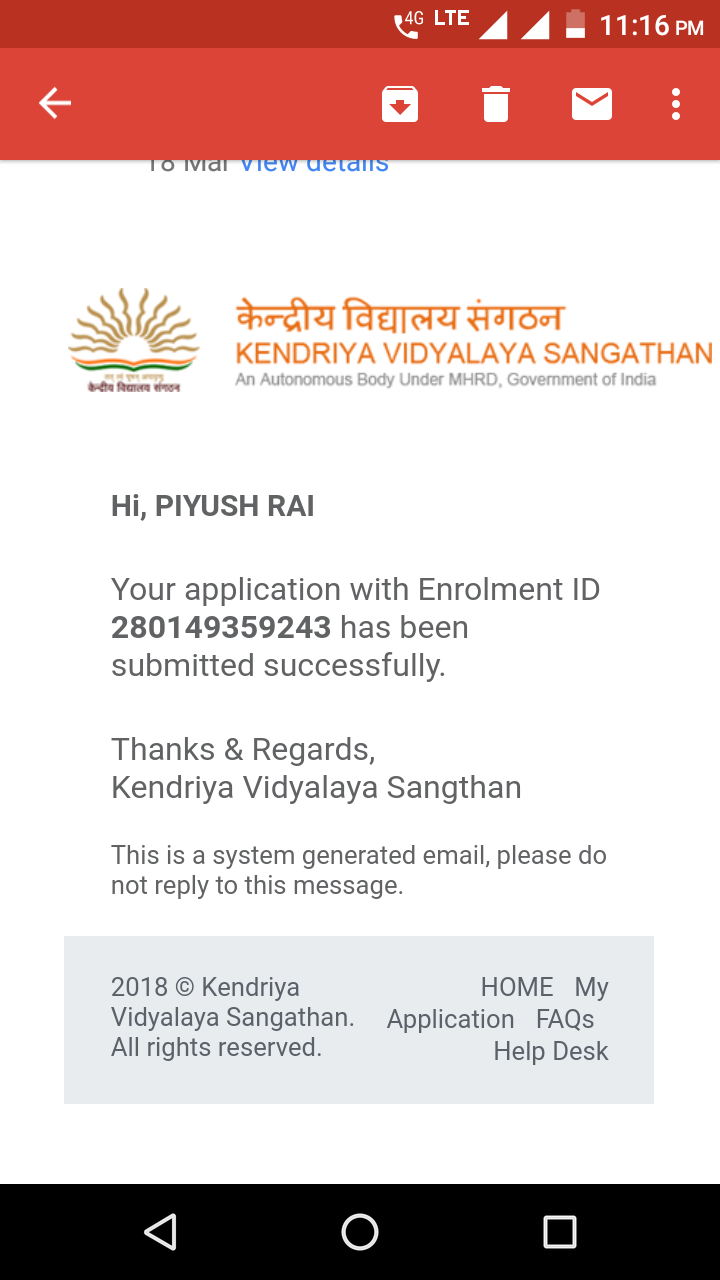Delete this email
This screenshot has width=720, height=1280.
pos(496,104)
